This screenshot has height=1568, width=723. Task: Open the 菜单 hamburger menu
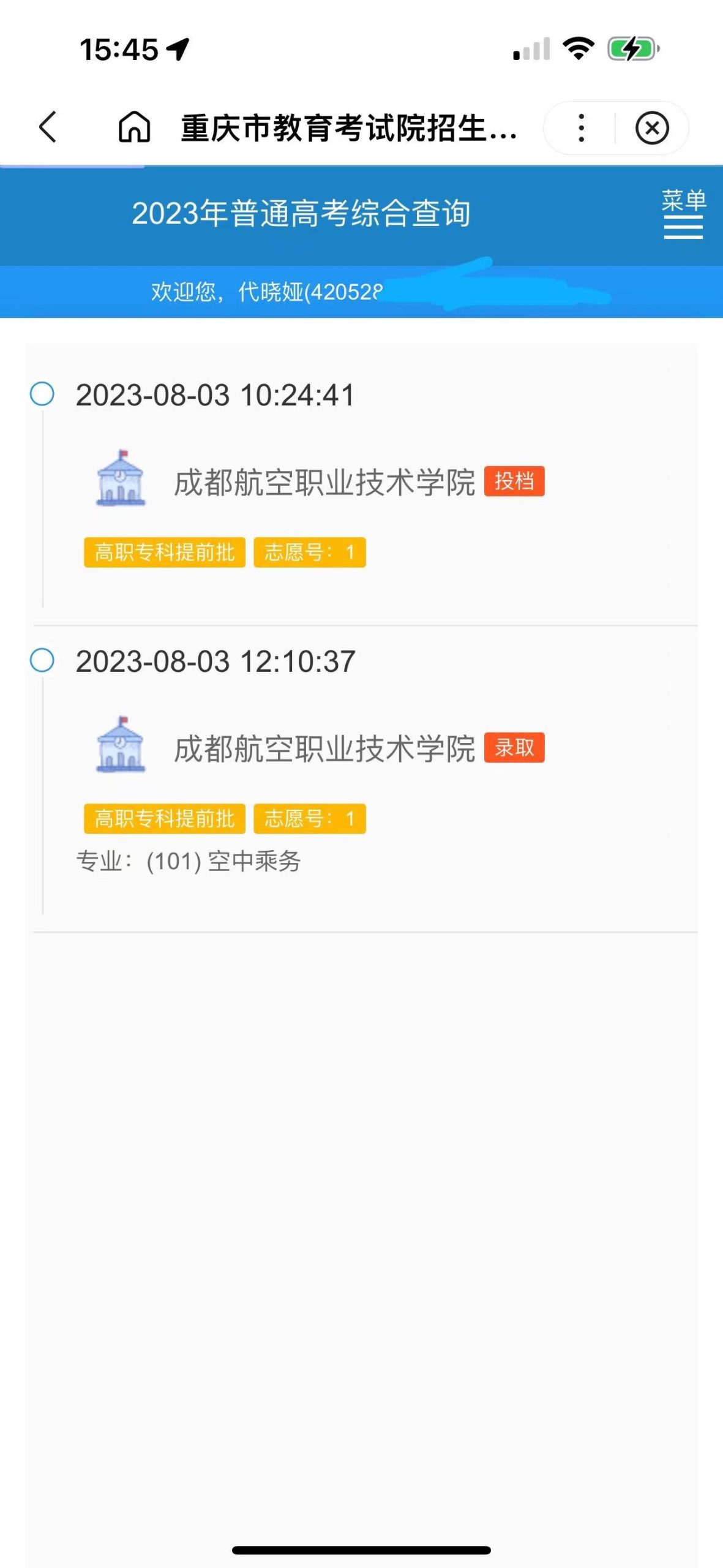point(683,214)
